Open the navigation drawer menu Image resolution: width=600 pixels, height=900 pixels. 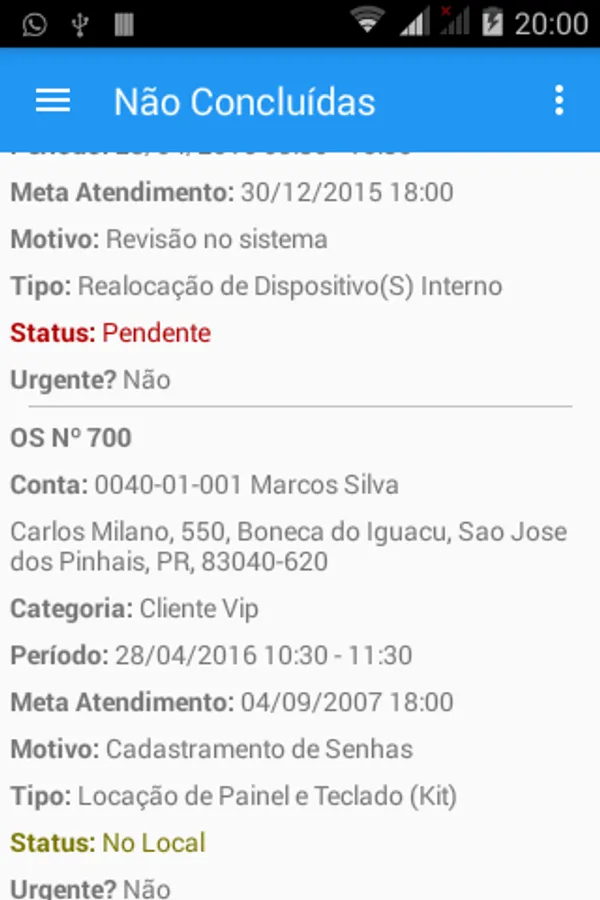[53, 101]
